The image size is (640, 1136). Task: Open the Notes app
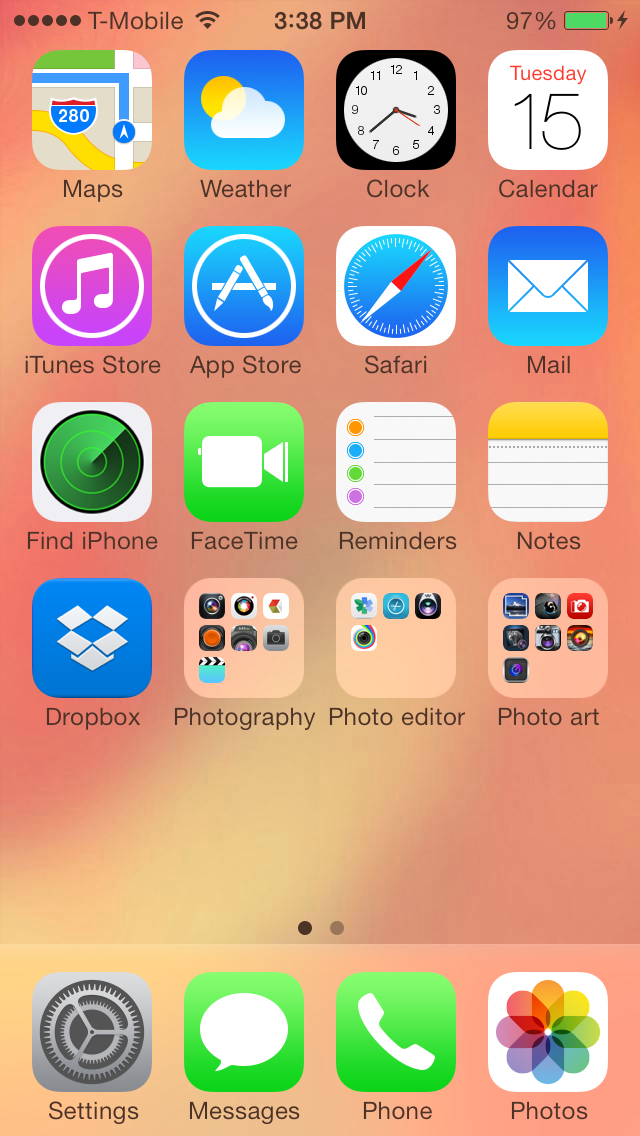point(548,462)
